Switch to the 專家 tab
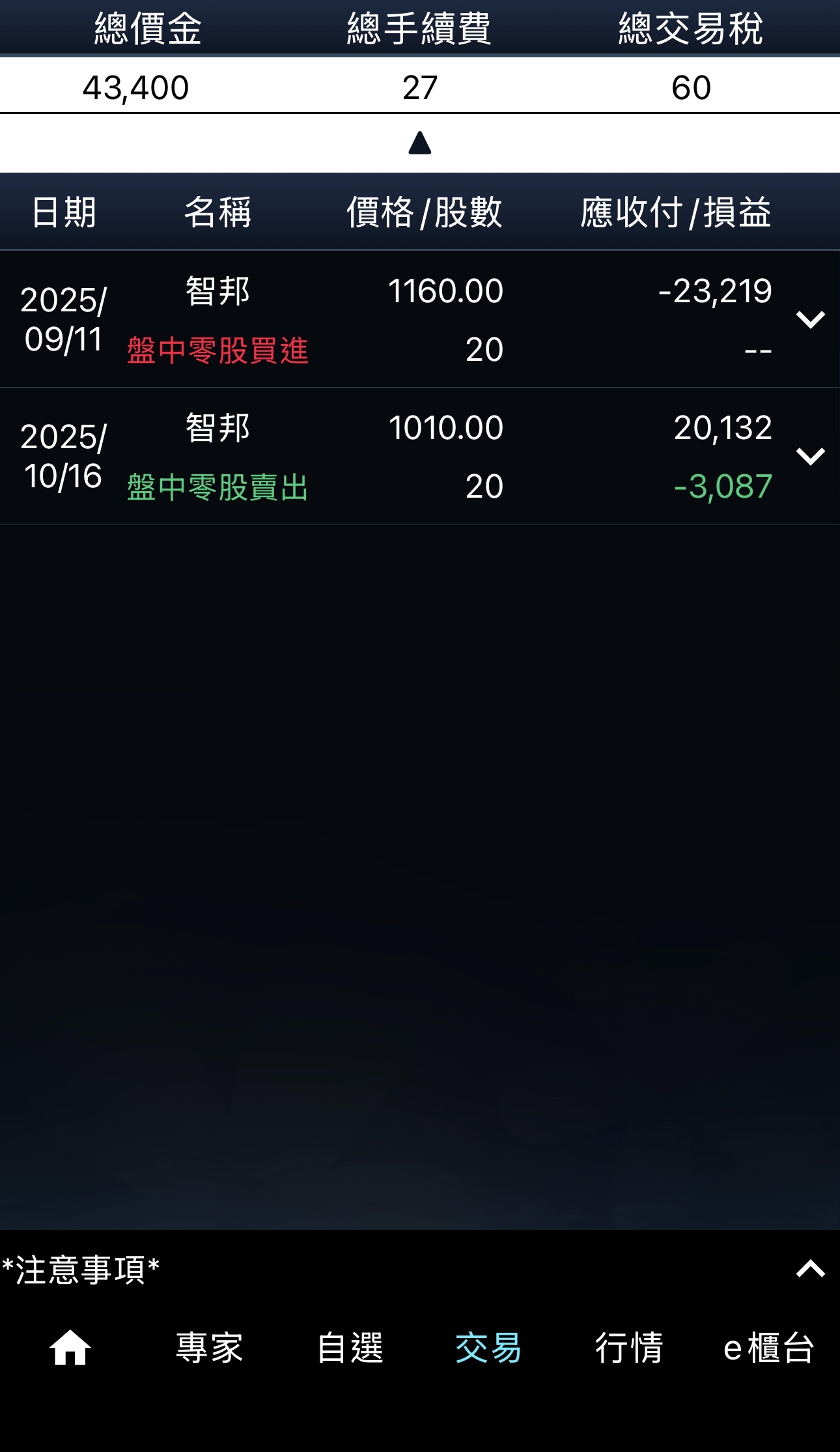Screen dimensions: 840x1452 209,1347
